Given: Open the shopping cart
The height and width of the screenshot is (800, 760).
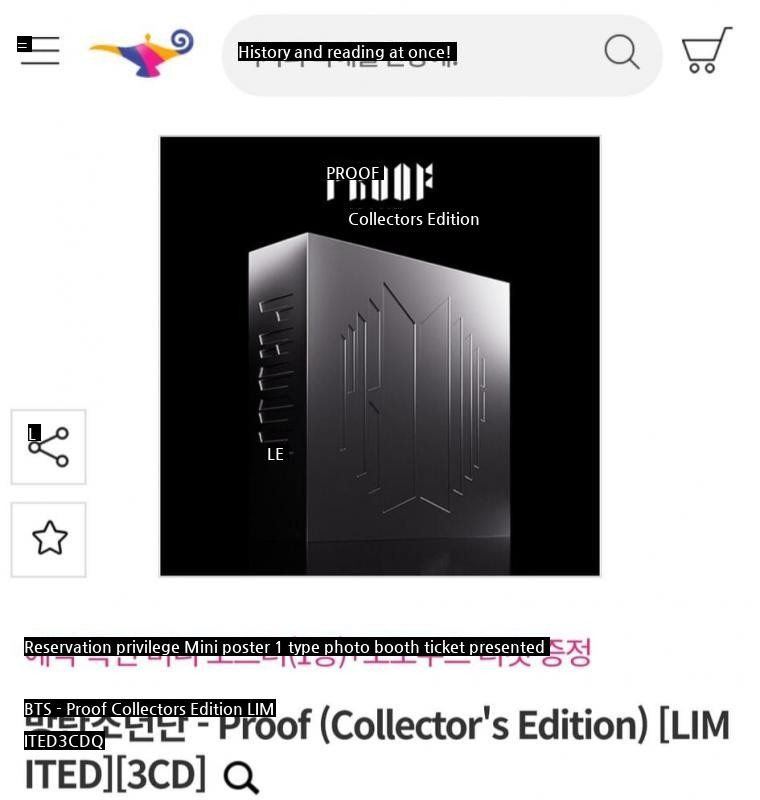Looking at the screenshot, I should pos(706,51).
